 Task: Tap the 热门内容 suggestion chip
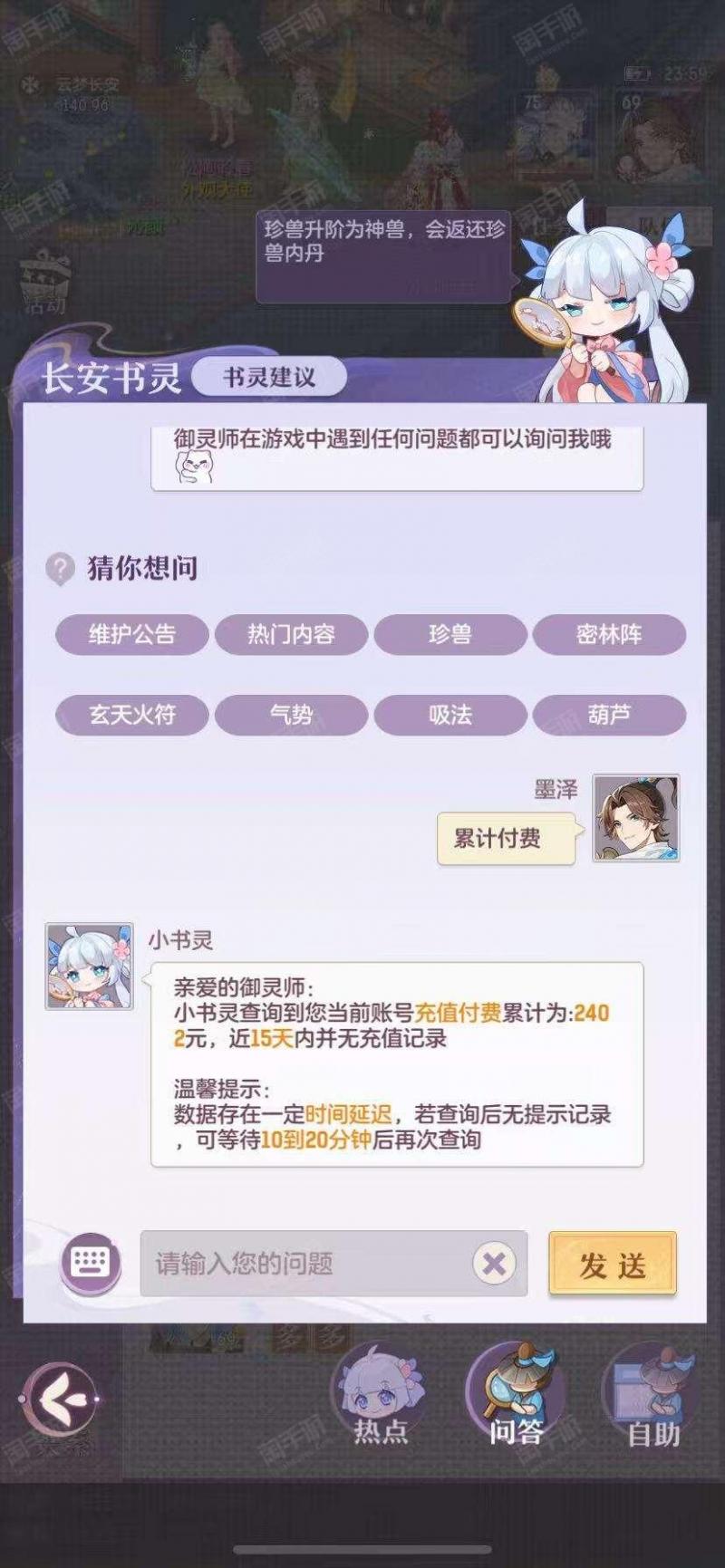(x=291, y=634)
